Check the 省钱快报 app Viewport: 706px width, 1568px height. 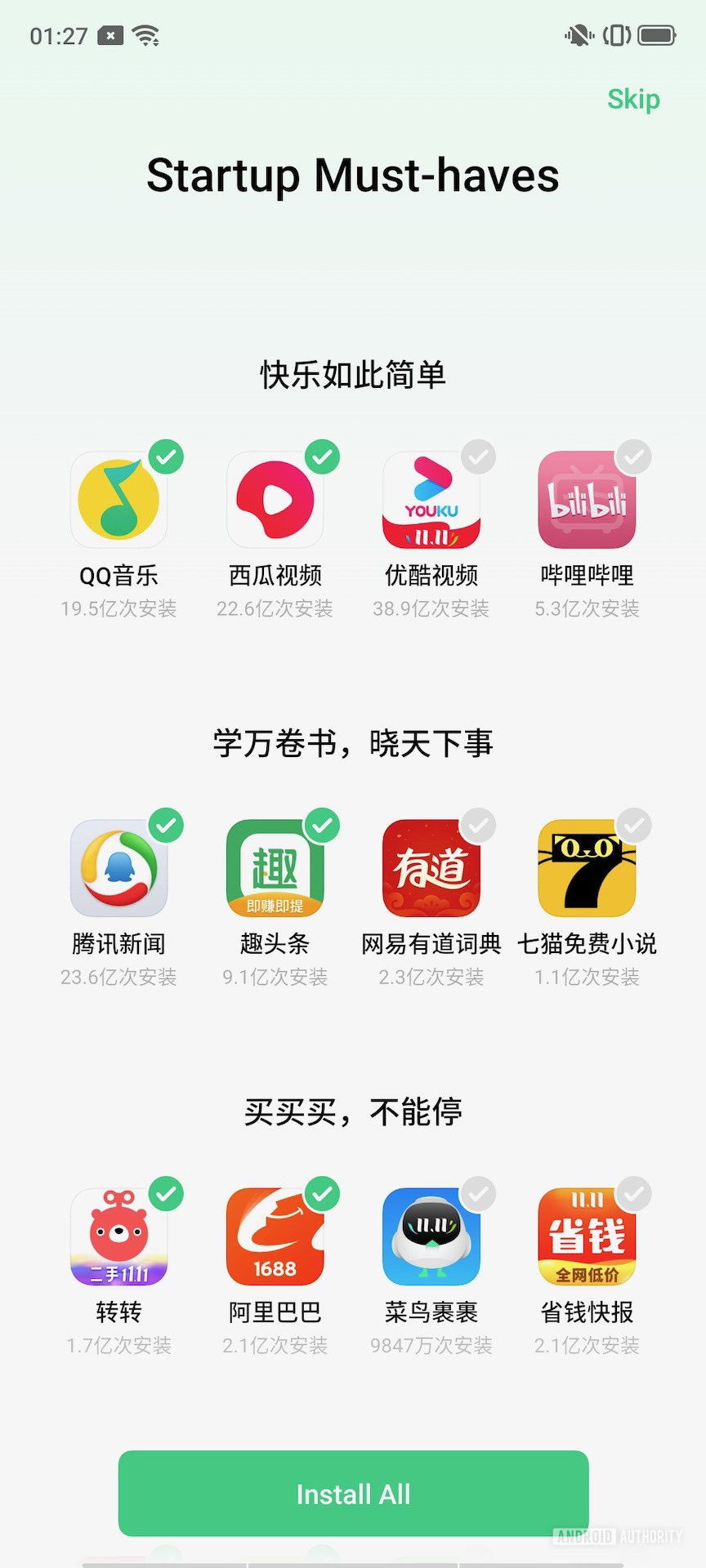[x=634, y=1194]
